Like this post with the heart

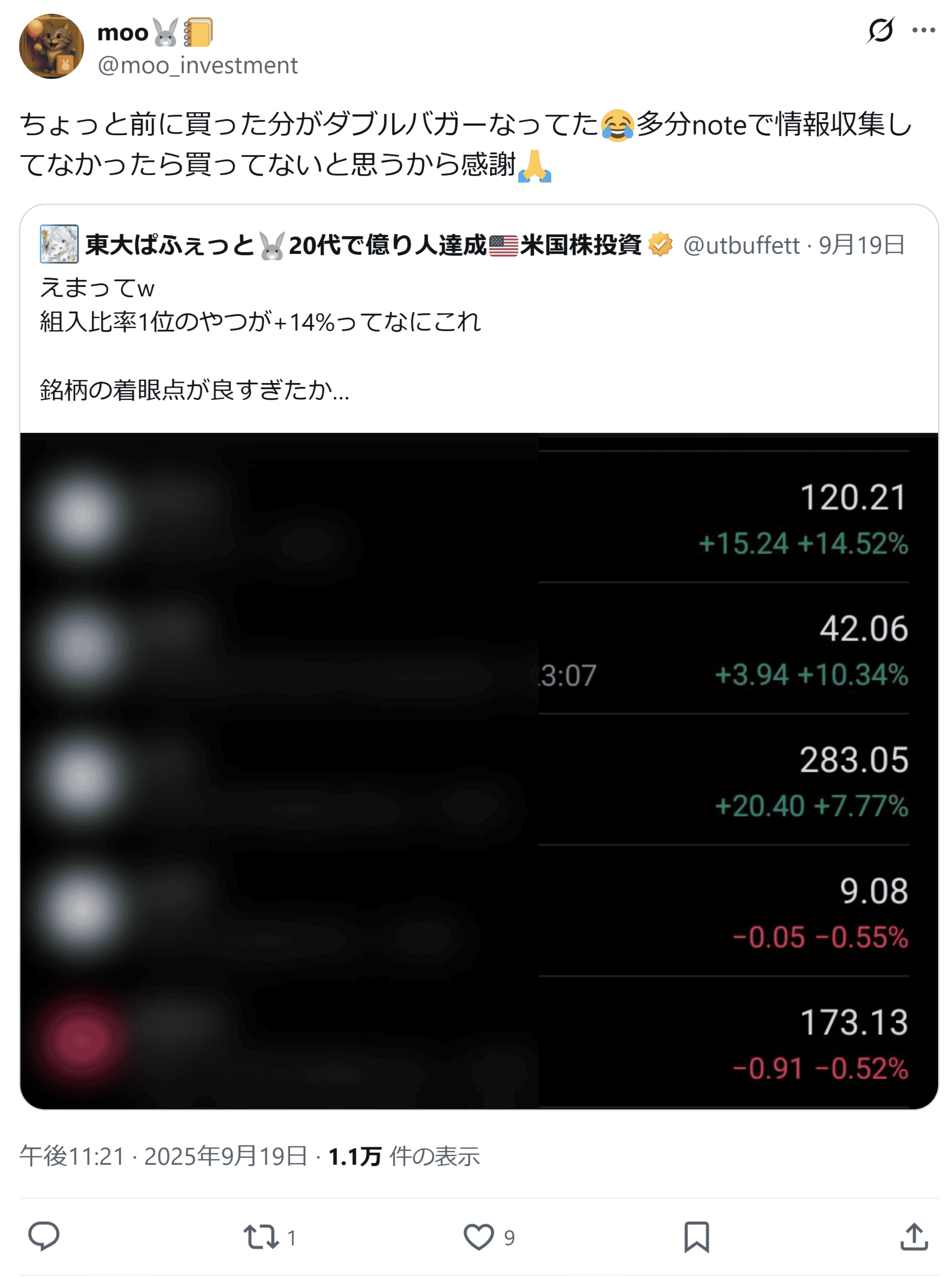click(478, 1237)
